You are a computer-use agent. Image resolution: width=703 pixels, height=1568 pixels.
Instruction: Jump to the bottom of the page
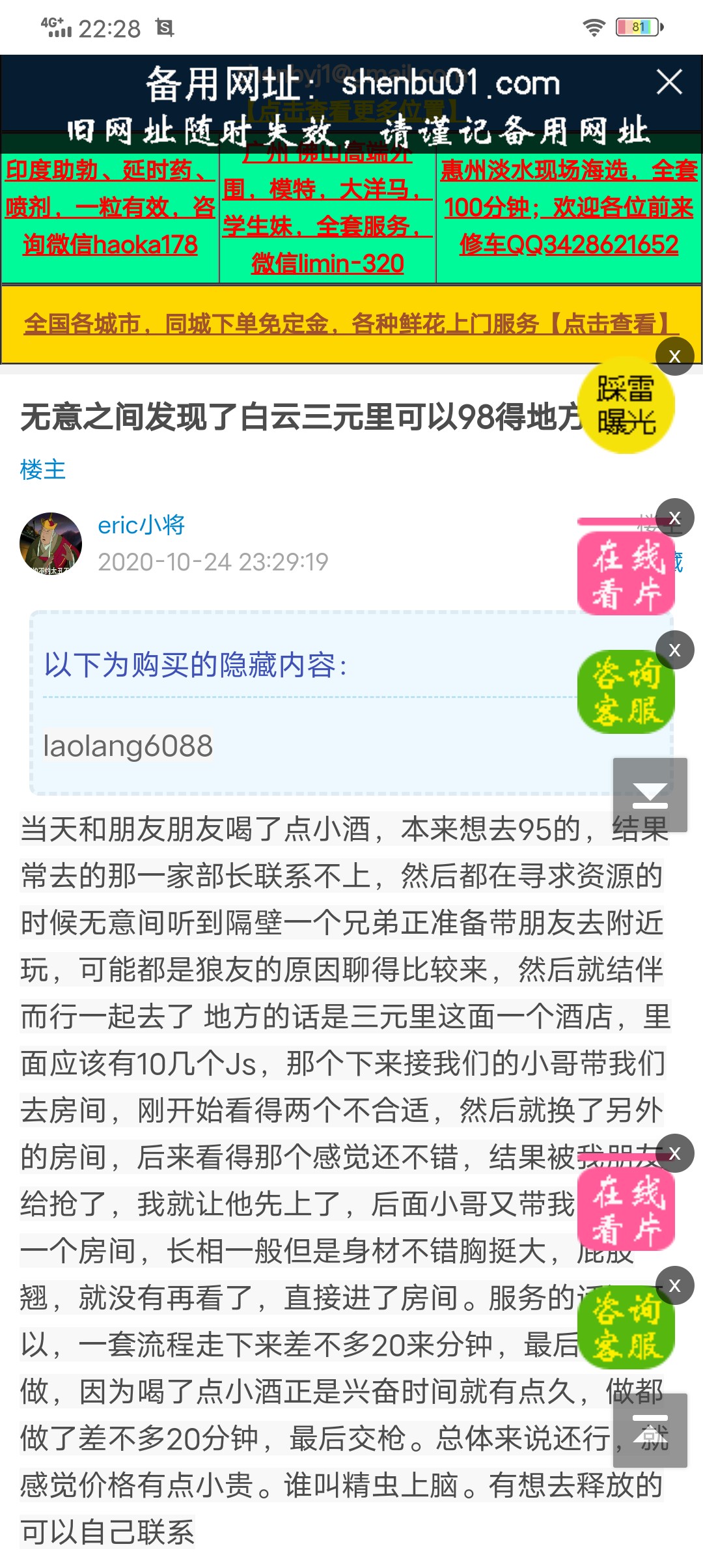650,794
